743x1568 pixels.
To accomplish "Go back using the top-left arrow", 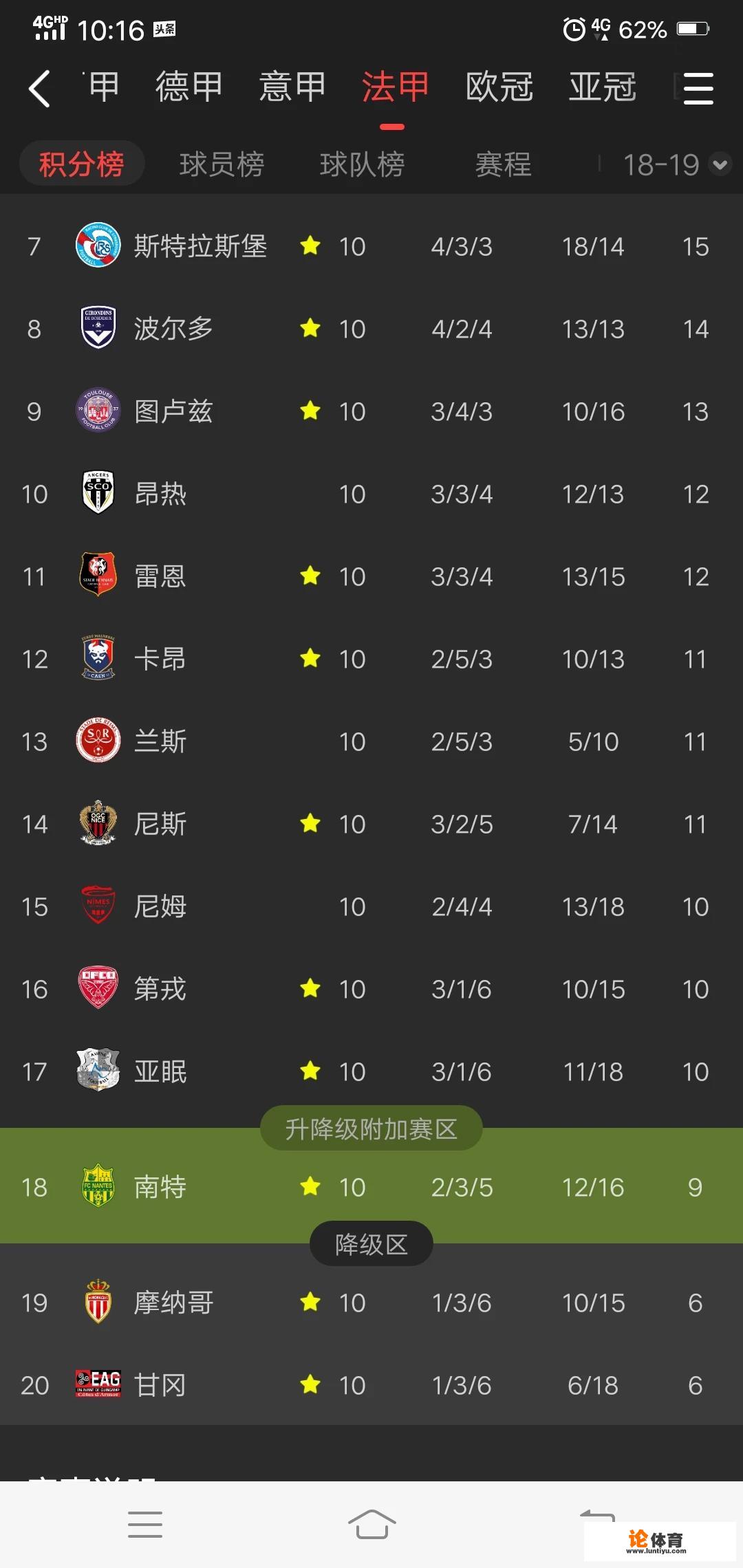I will click(39, 89).
